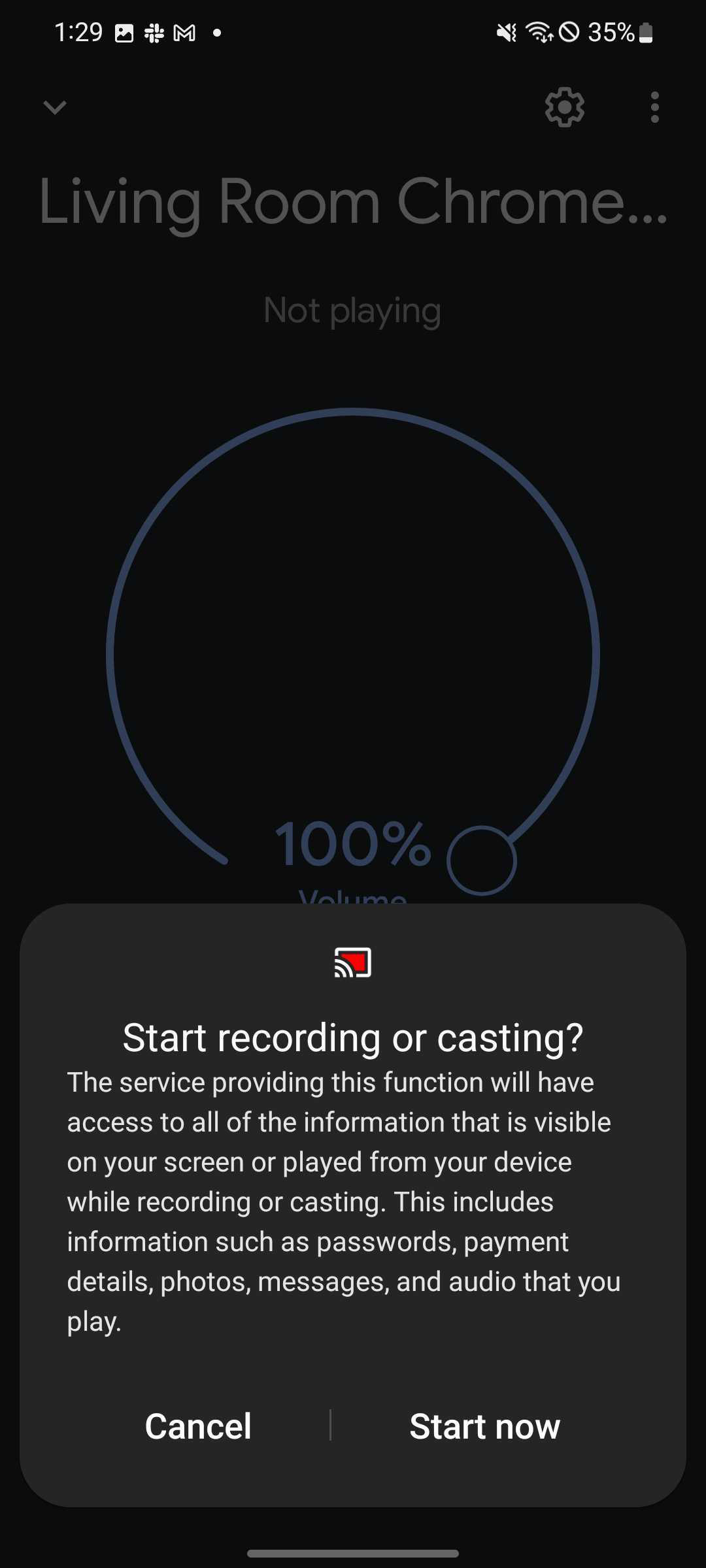Viewport: 706px width, 1568px height.
Task: Cancel the recording or casting prompt
Action: click(x=198, y=1426)
